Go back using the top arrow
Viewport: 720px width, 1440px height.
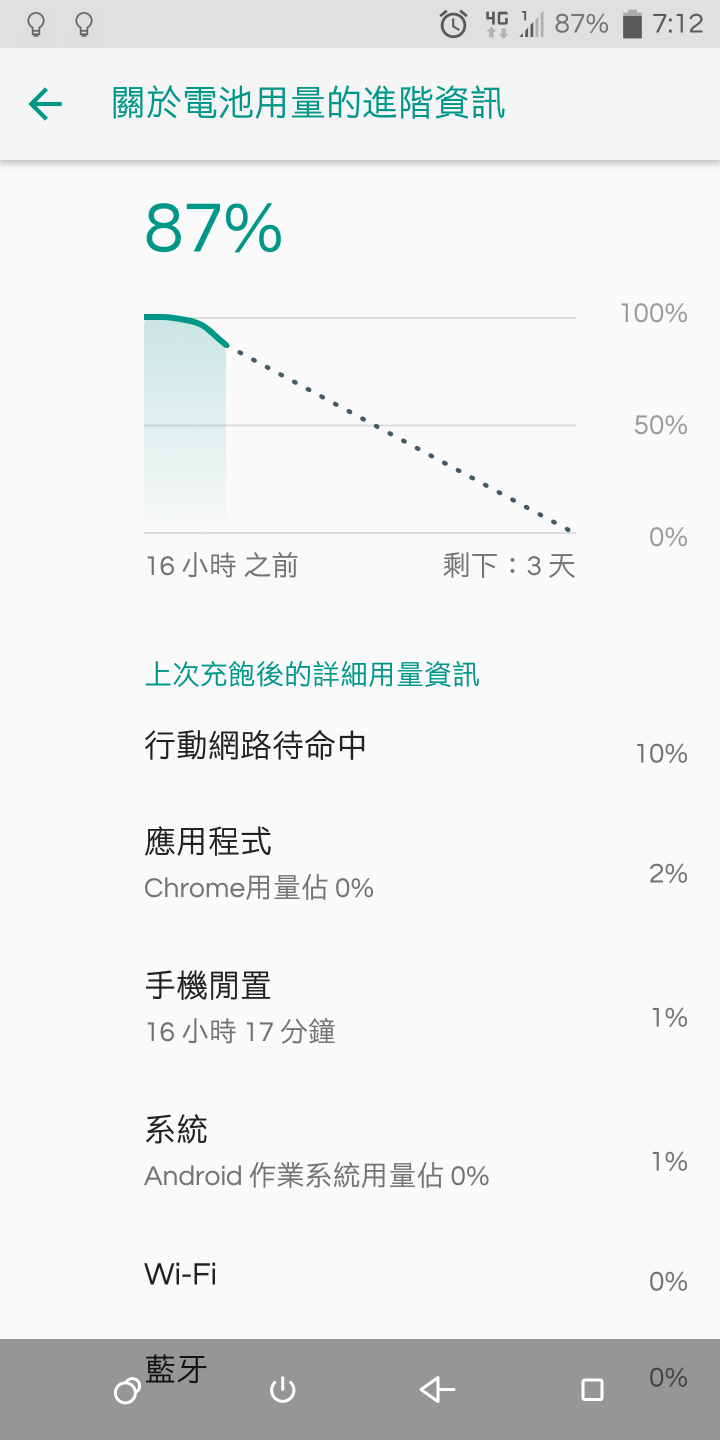[45, 104]
